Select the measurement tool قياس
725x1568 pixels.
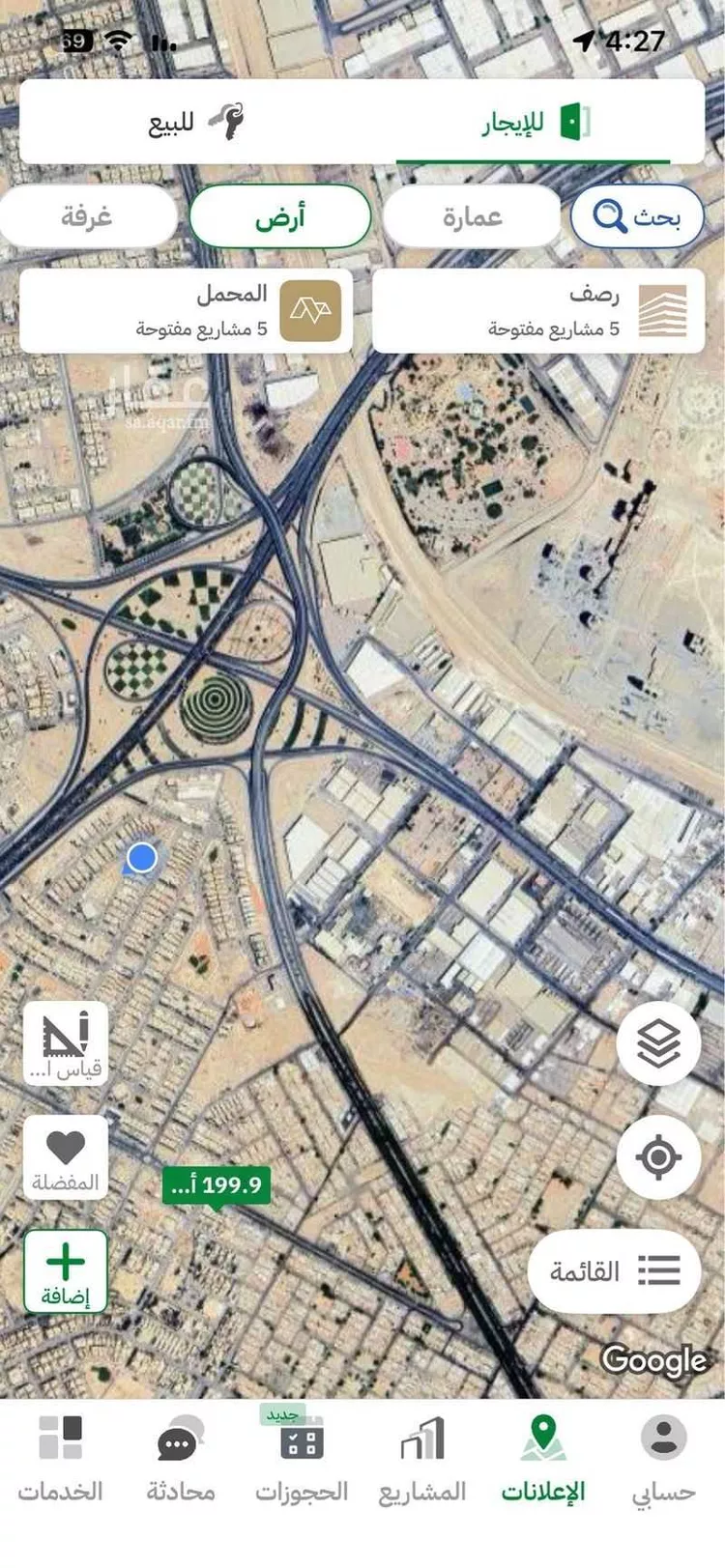65,1043
